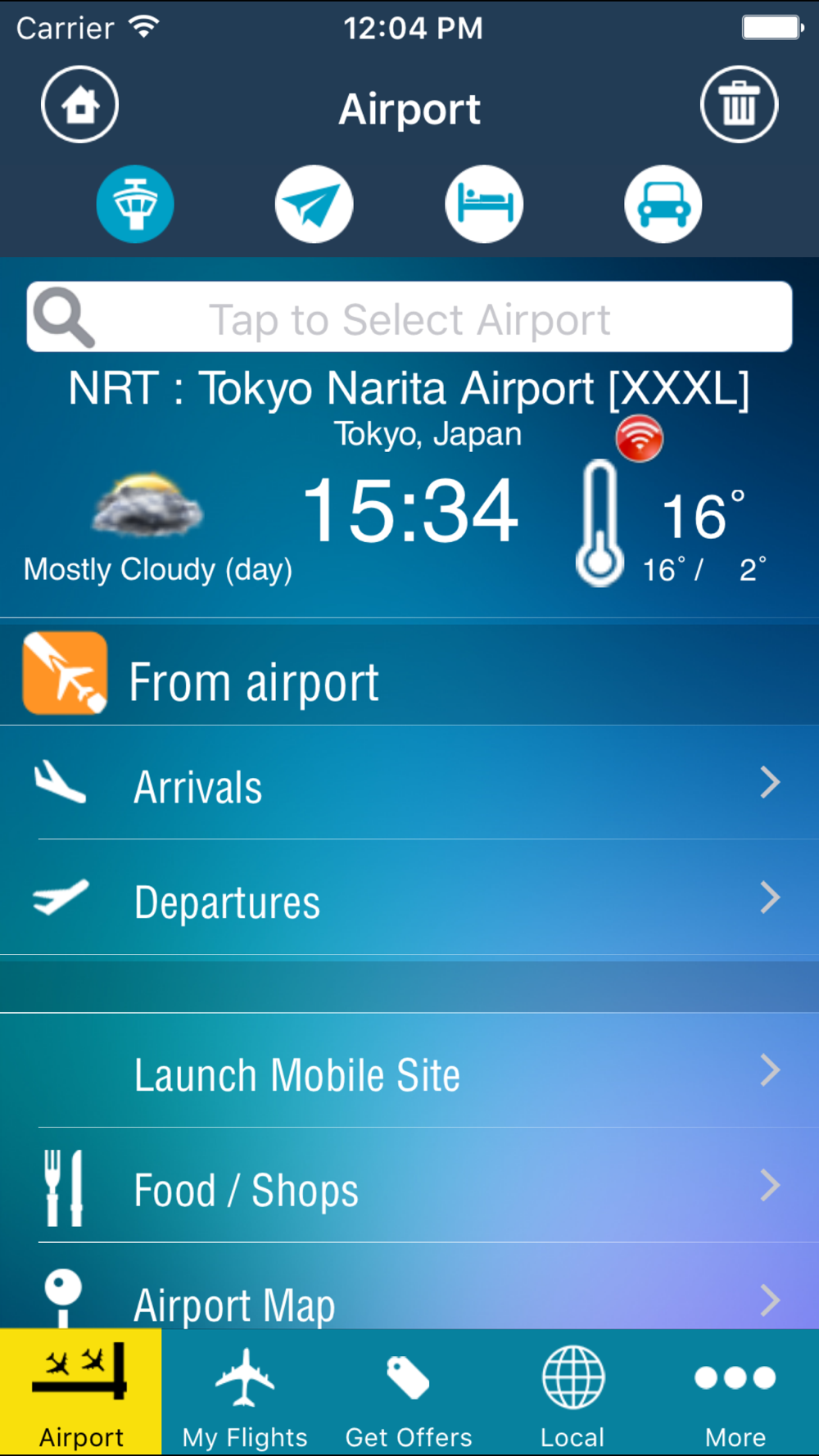Open the More tab
819x1456 pixels.
click(735, 1393)
